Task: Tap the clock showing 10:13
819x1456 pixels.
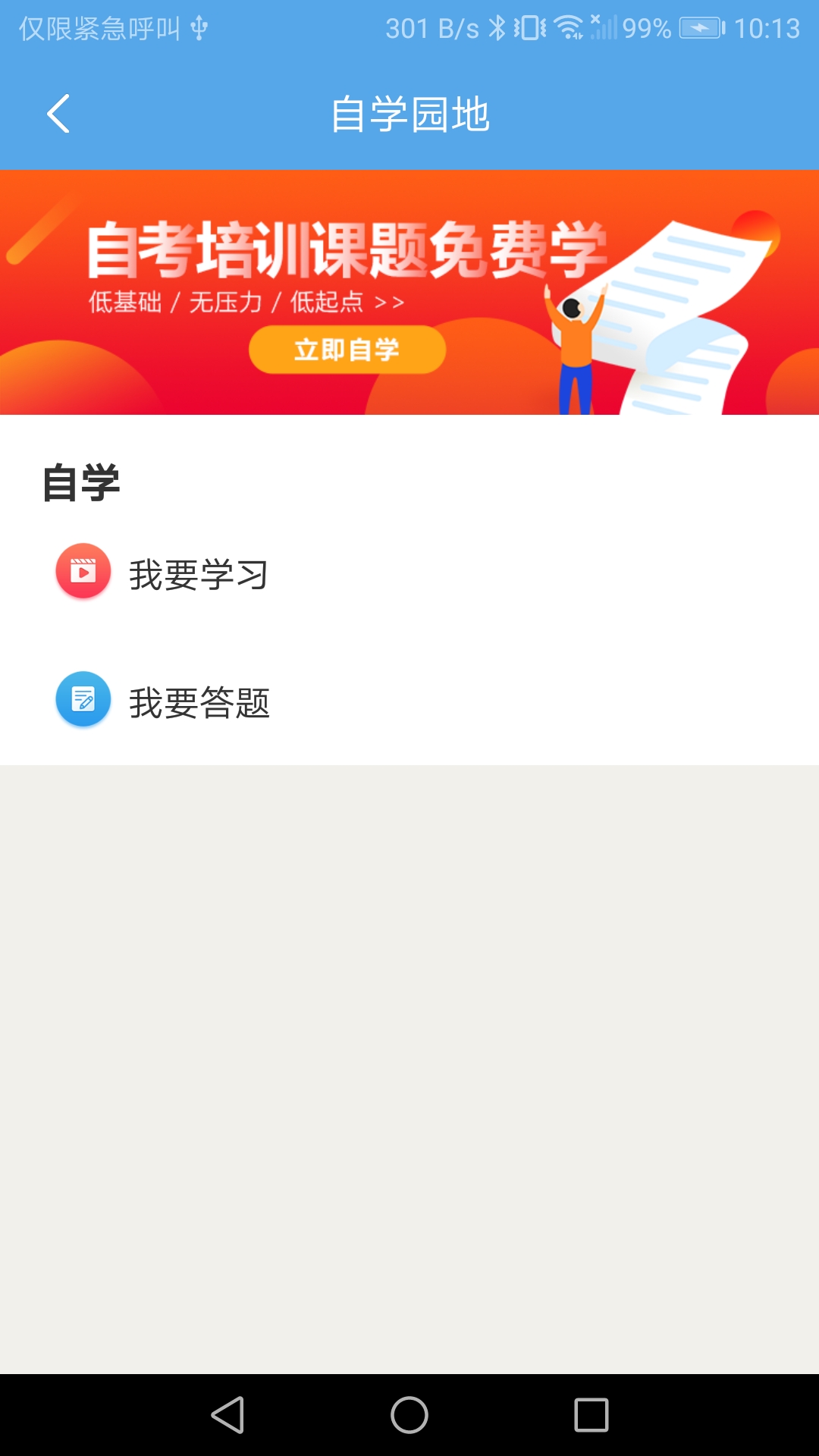Action: point(767,28)
